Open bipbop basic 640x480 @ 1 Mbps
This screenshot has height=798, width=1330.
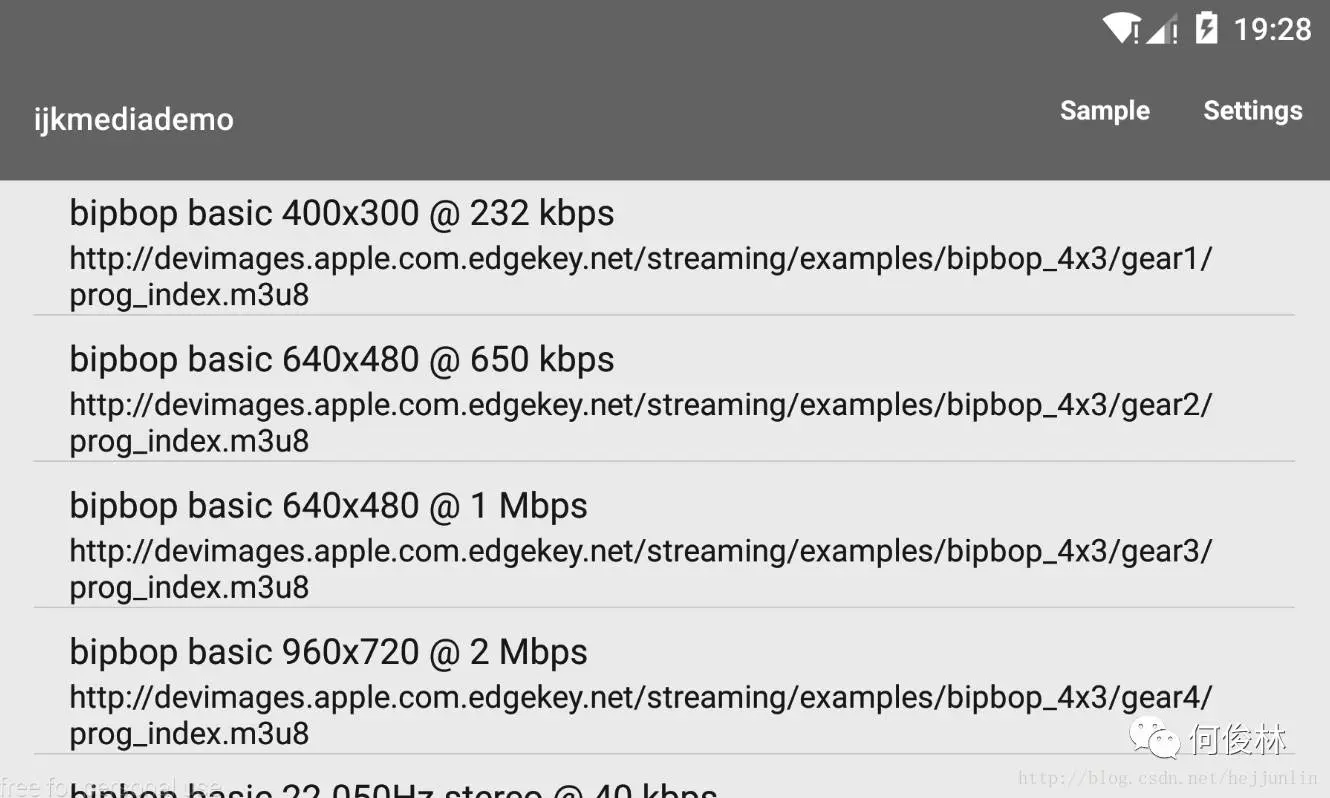640,542
